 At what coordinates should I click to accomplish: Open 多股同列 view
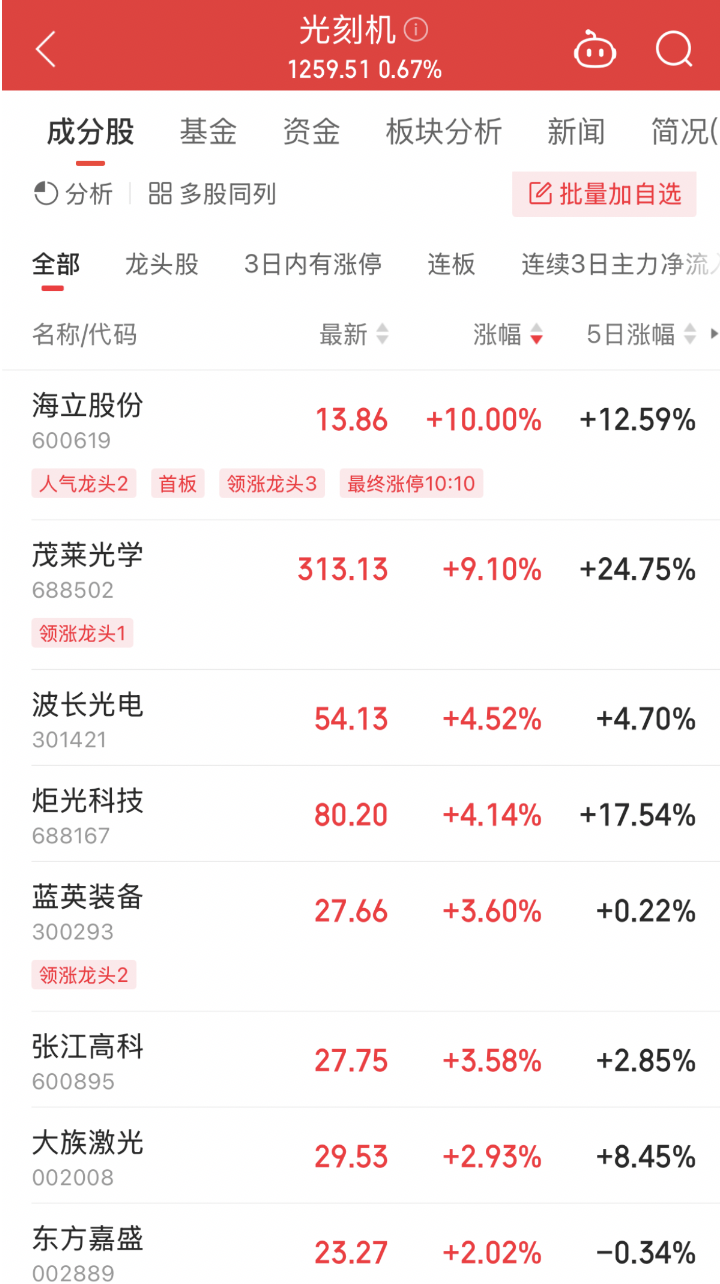[212, 194]
